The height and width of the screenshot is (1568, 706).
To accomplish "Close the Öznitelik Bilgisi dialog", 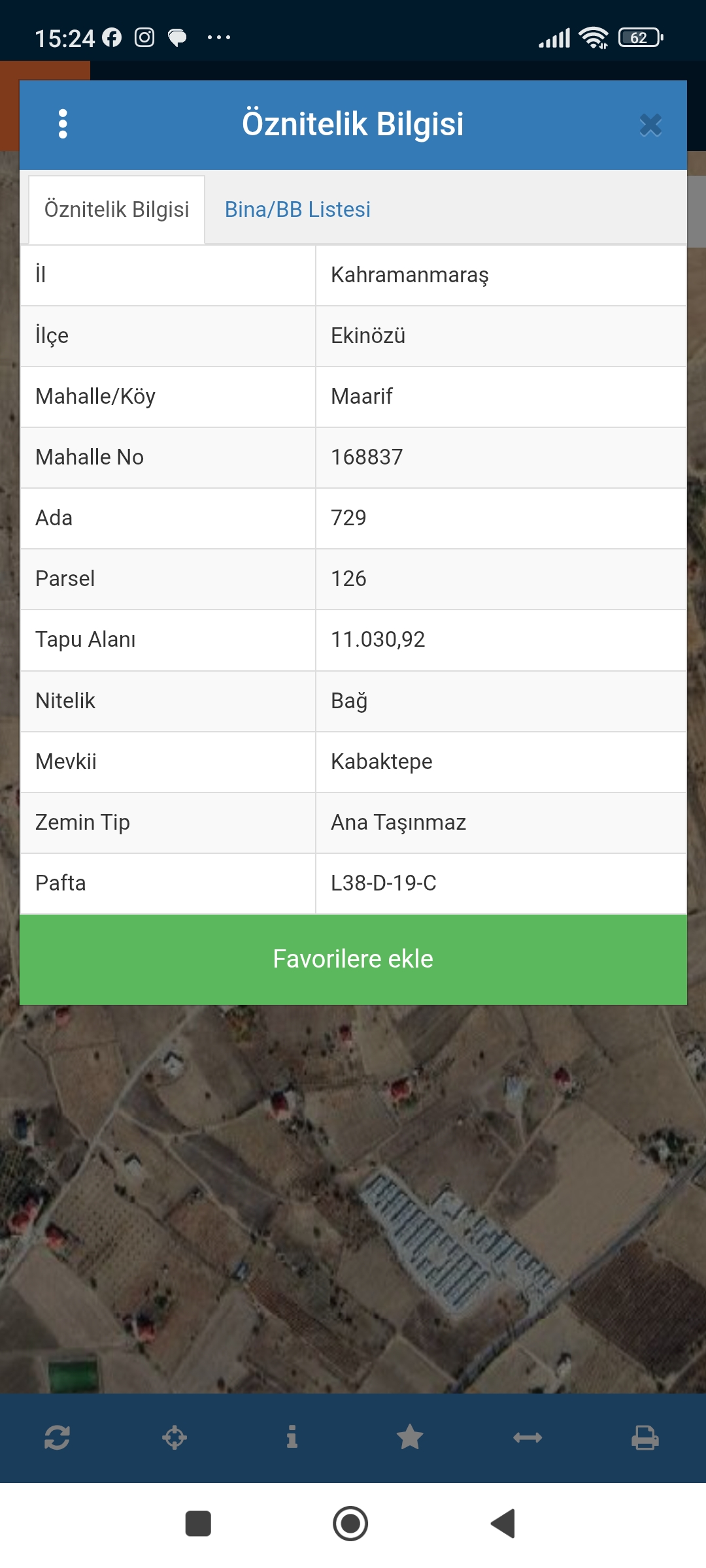I will point(650,125).
